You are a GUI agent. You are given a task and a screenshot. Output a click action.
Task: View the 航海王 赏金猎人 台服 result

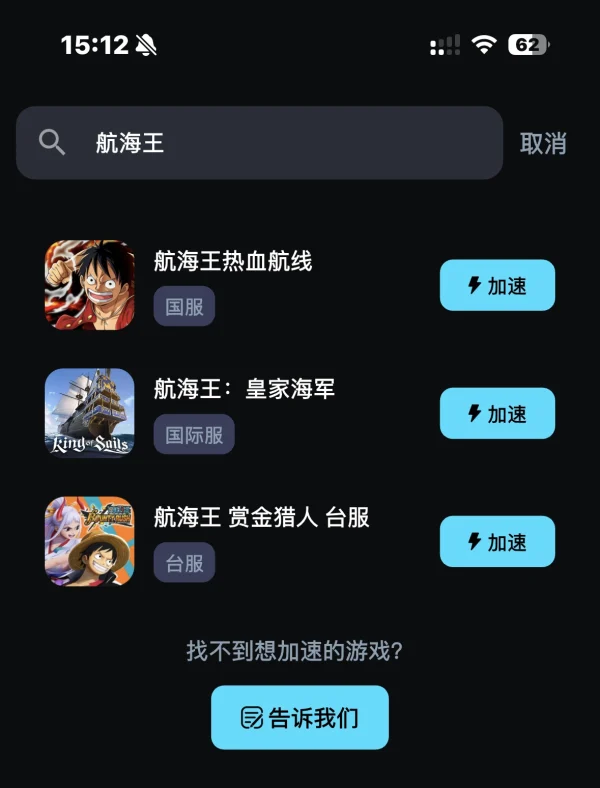point(261,518)
